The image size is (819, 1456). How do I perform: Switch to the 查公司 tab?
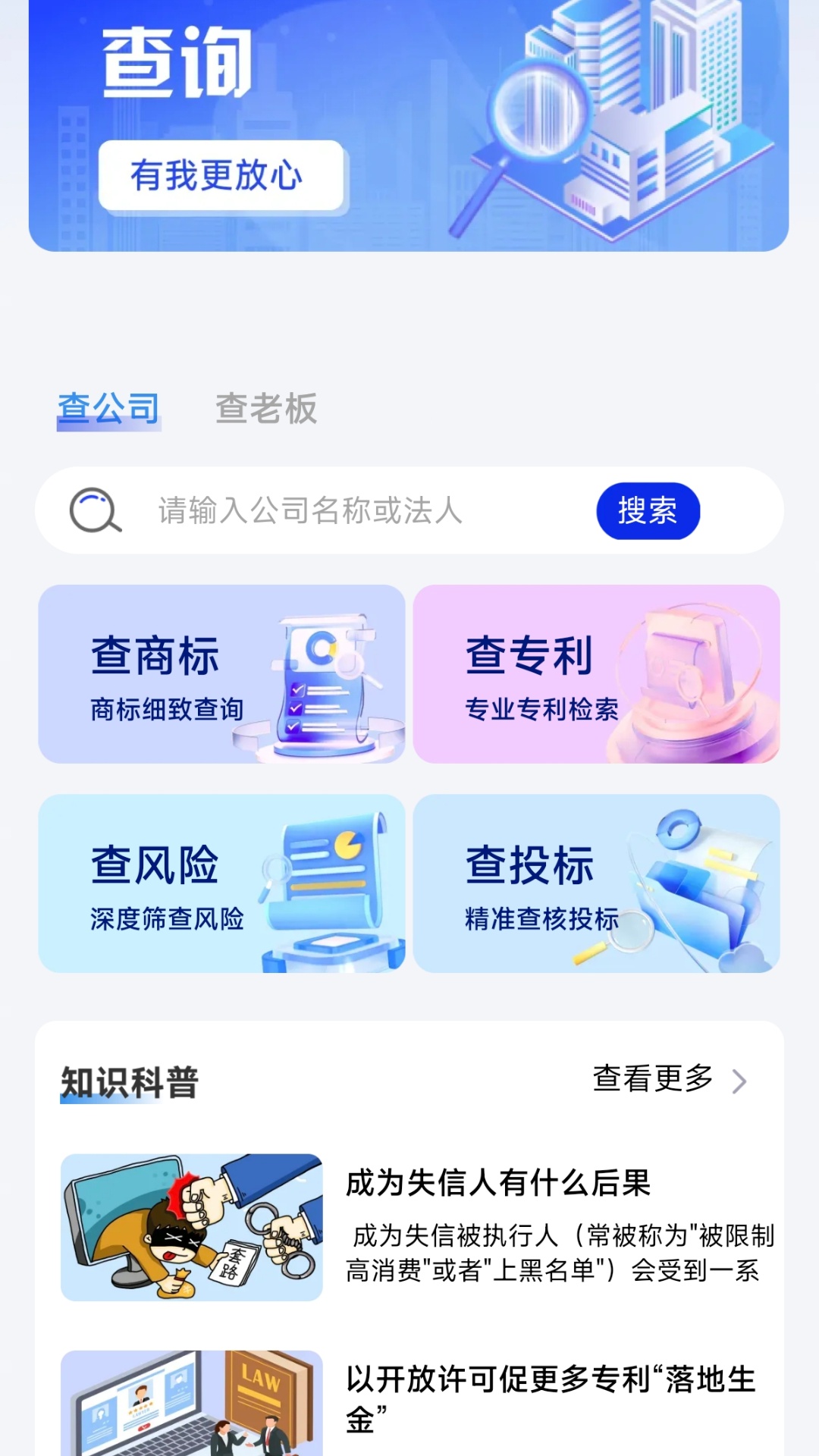(x=108, y=409)
